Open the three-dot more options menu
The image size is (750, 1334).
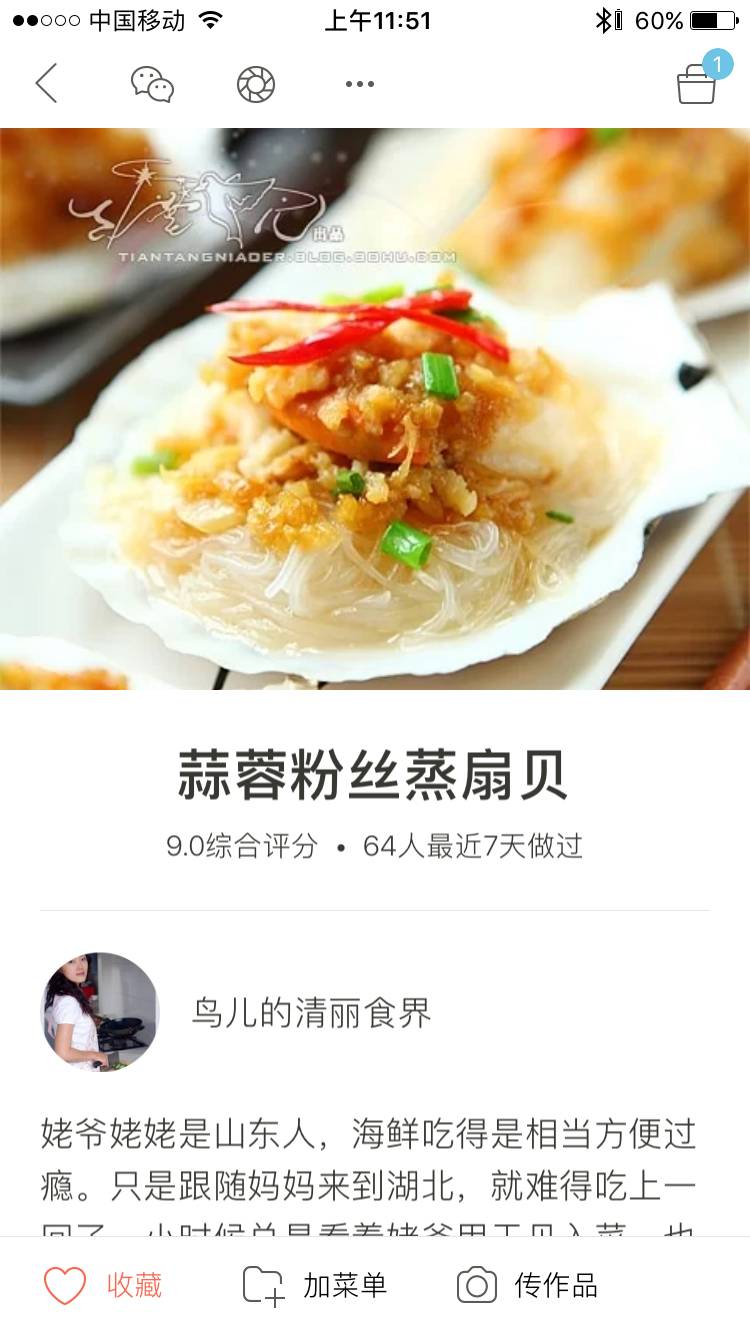(359, 84)
